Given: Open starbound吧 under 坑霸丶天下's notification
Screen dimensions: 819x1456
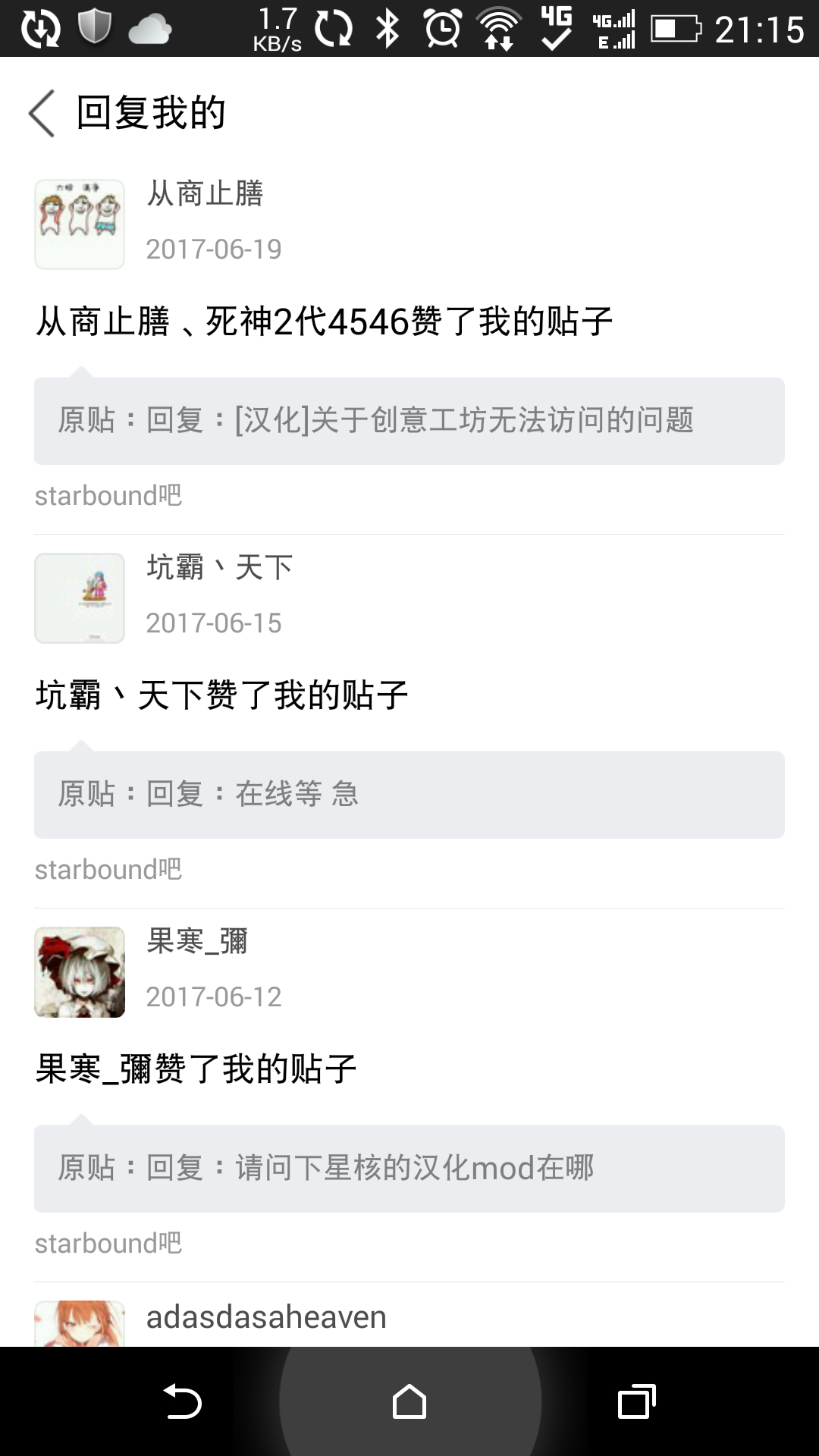Looking at the screenshot, I should pyautogui.click(x=108, y=869).
